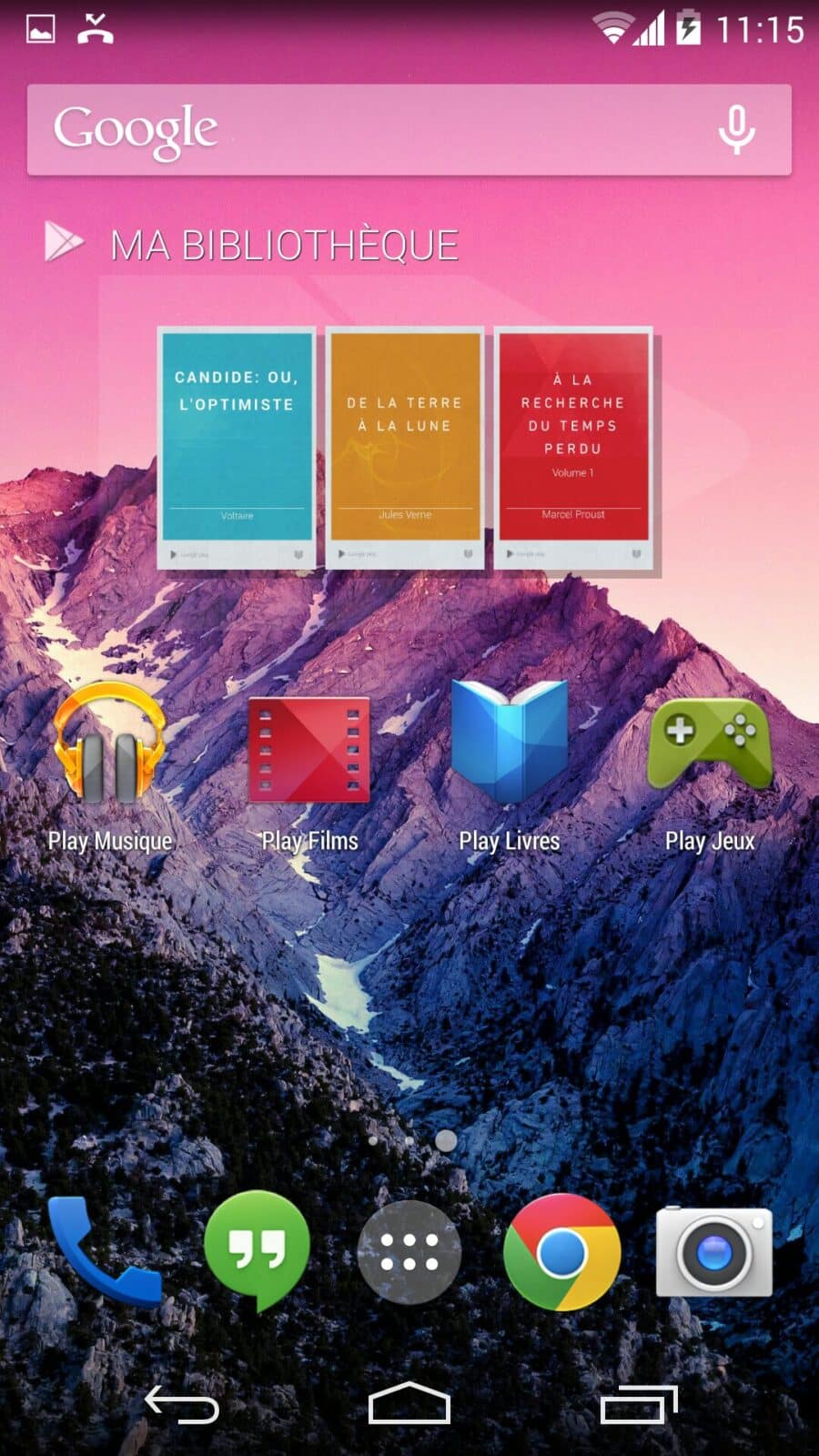Open À la recherche du temps perdu
819x1456 pixels.
click(573, 446)
